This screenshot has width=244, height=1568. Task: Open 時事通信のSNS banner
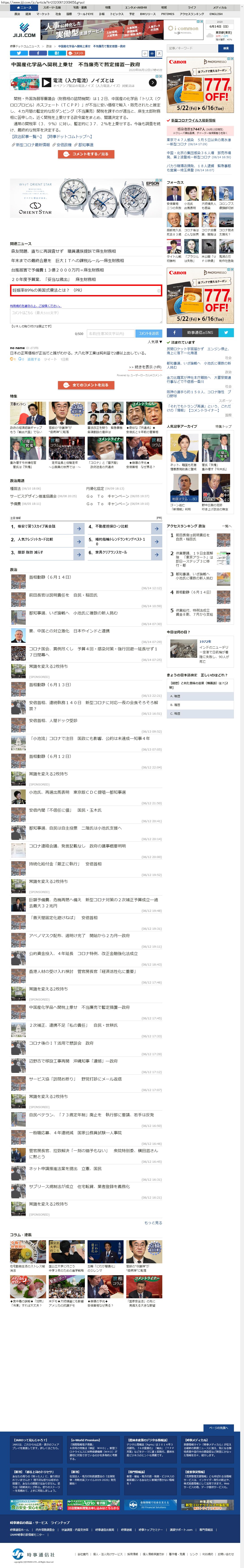tap(200, 332)
